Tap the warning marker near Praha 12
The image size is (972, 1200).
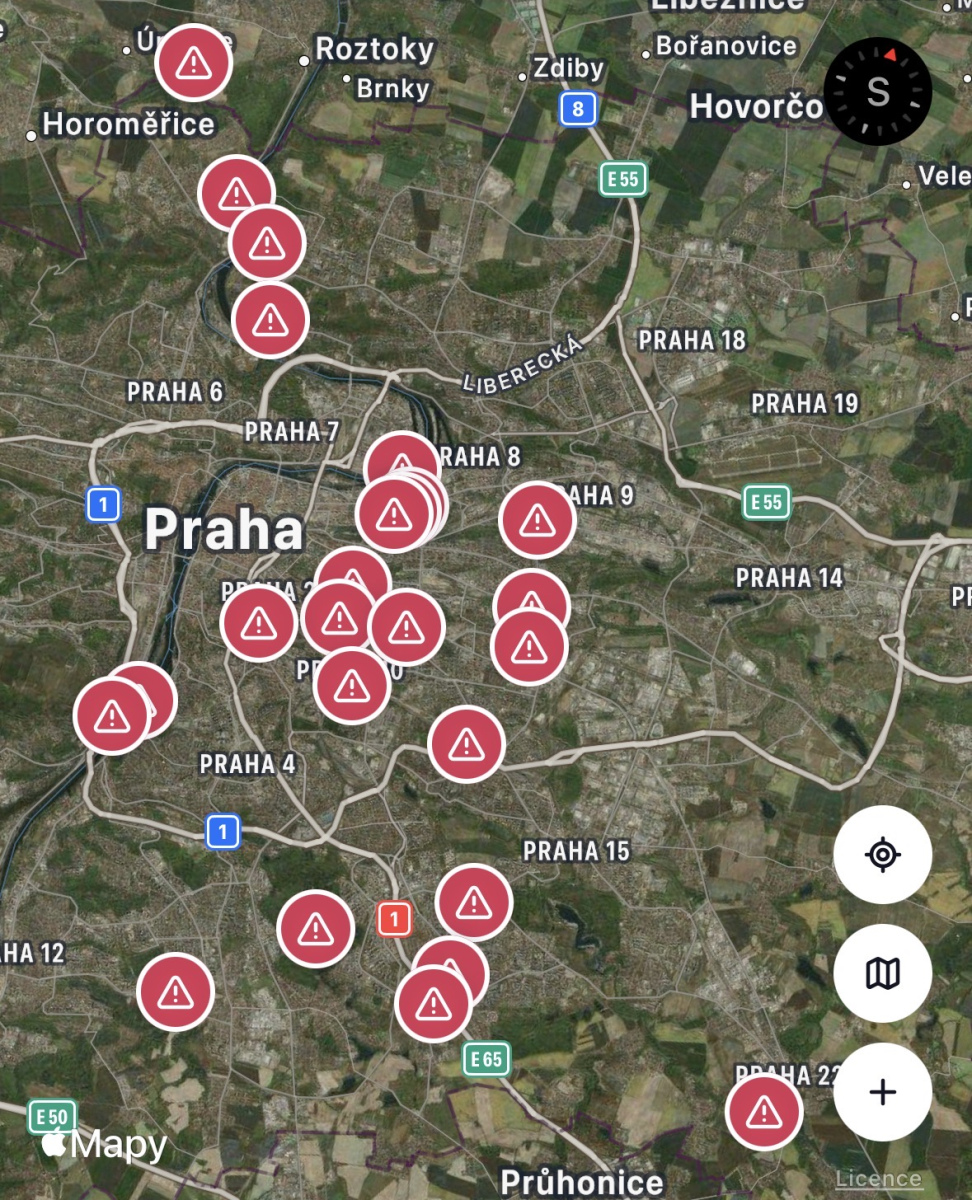point(175,992)
